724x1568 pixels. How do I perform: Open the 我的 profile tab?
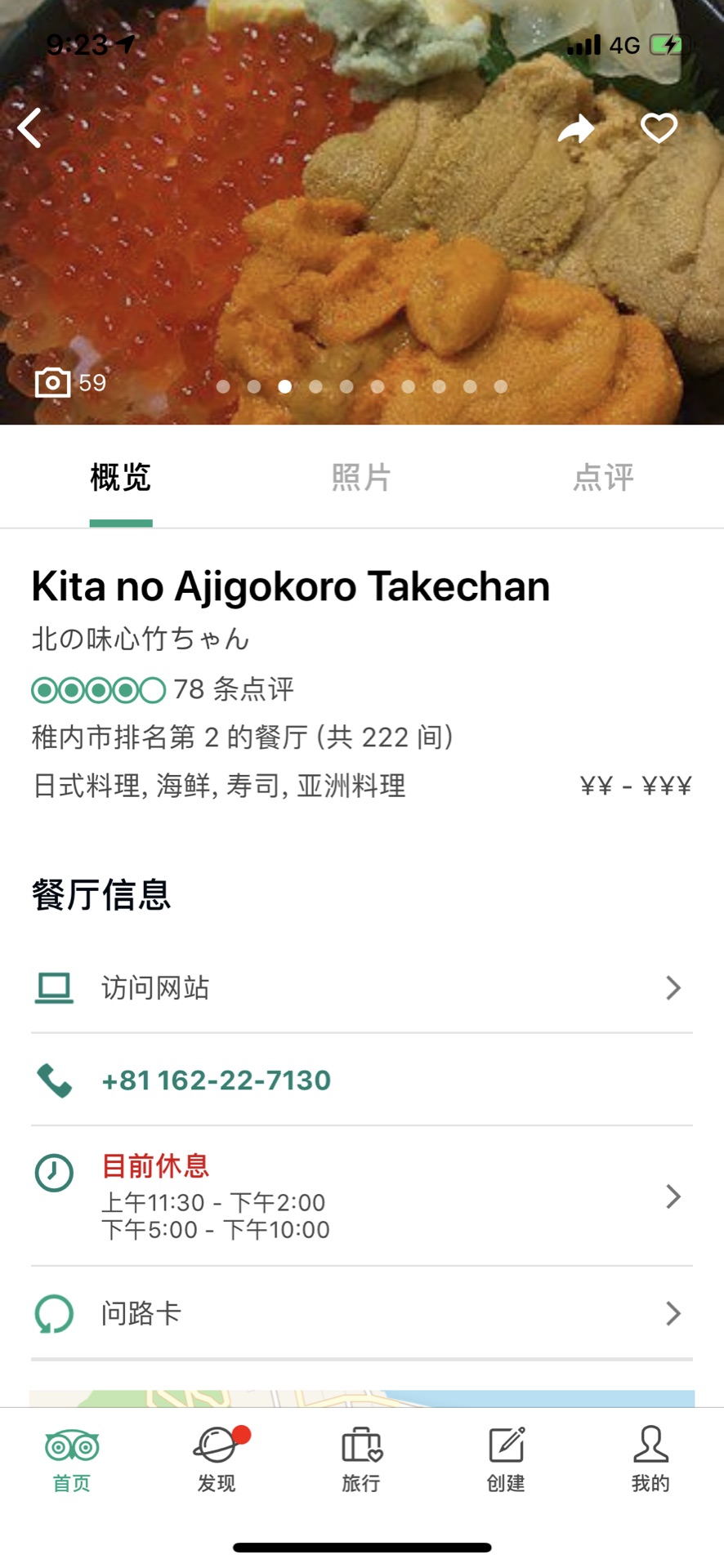tap(650, 1461)
